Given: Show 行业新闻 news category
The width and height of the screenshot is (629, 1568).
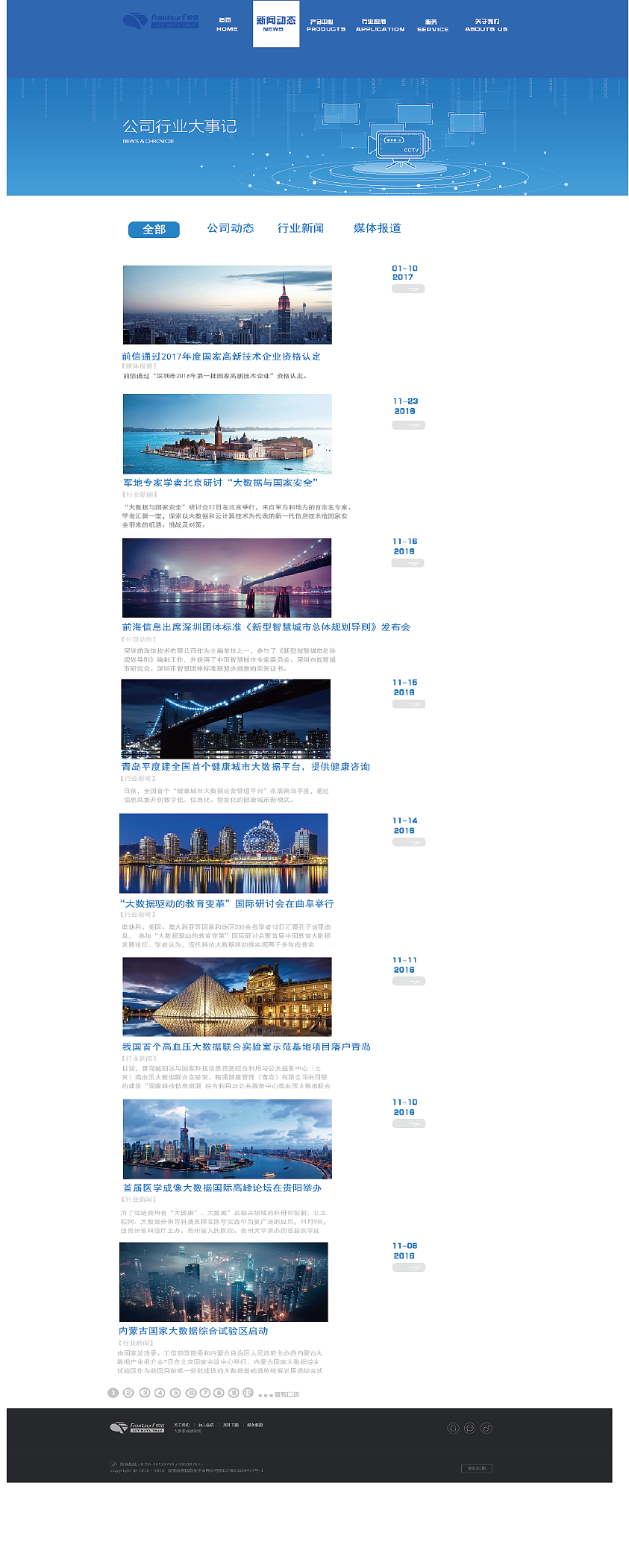Looking at the screenshot, I should pyautogui.click(x=301, y=228).
